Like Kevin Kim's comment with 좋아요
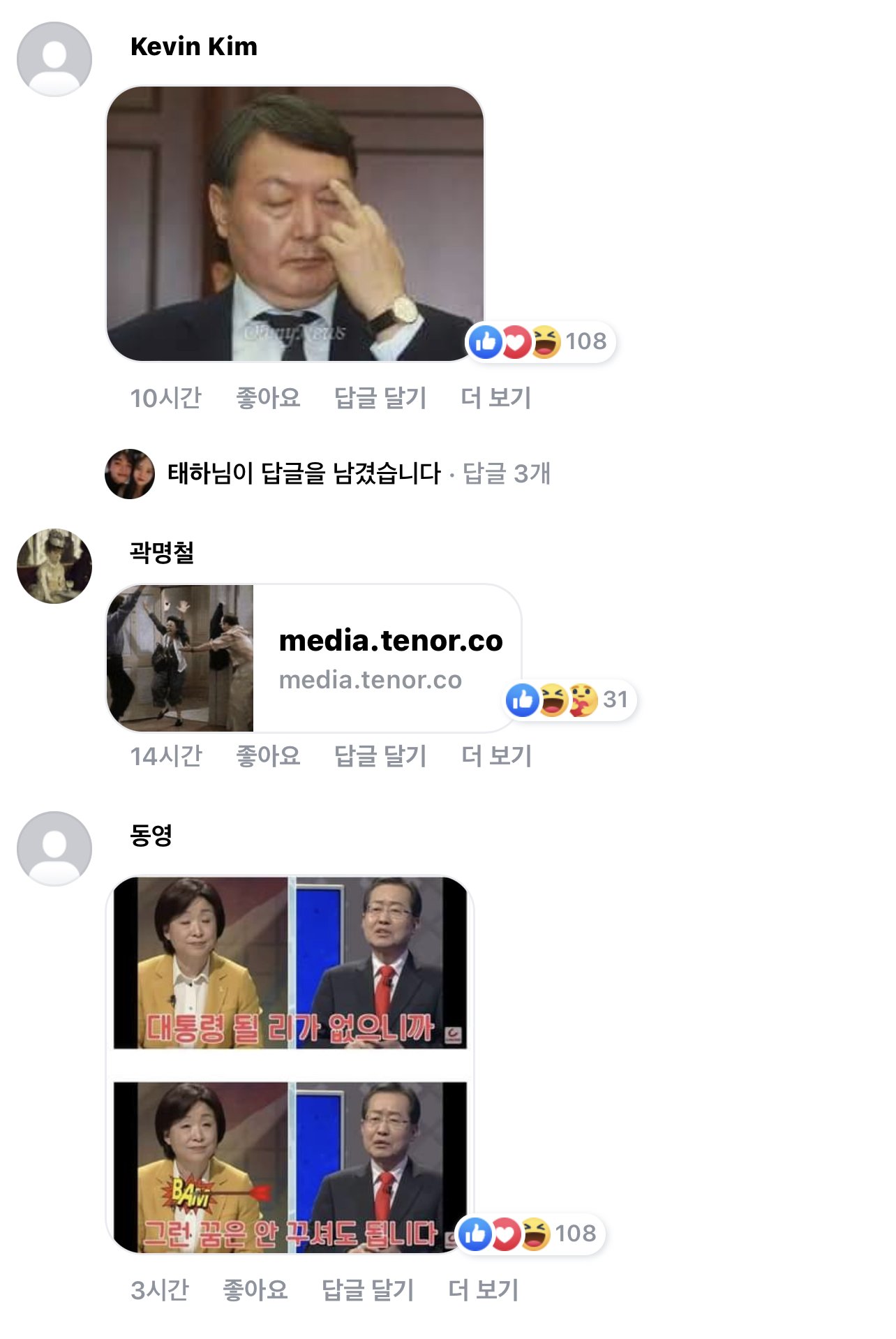The image size is (896, 1339). click(x=268, y=398)
